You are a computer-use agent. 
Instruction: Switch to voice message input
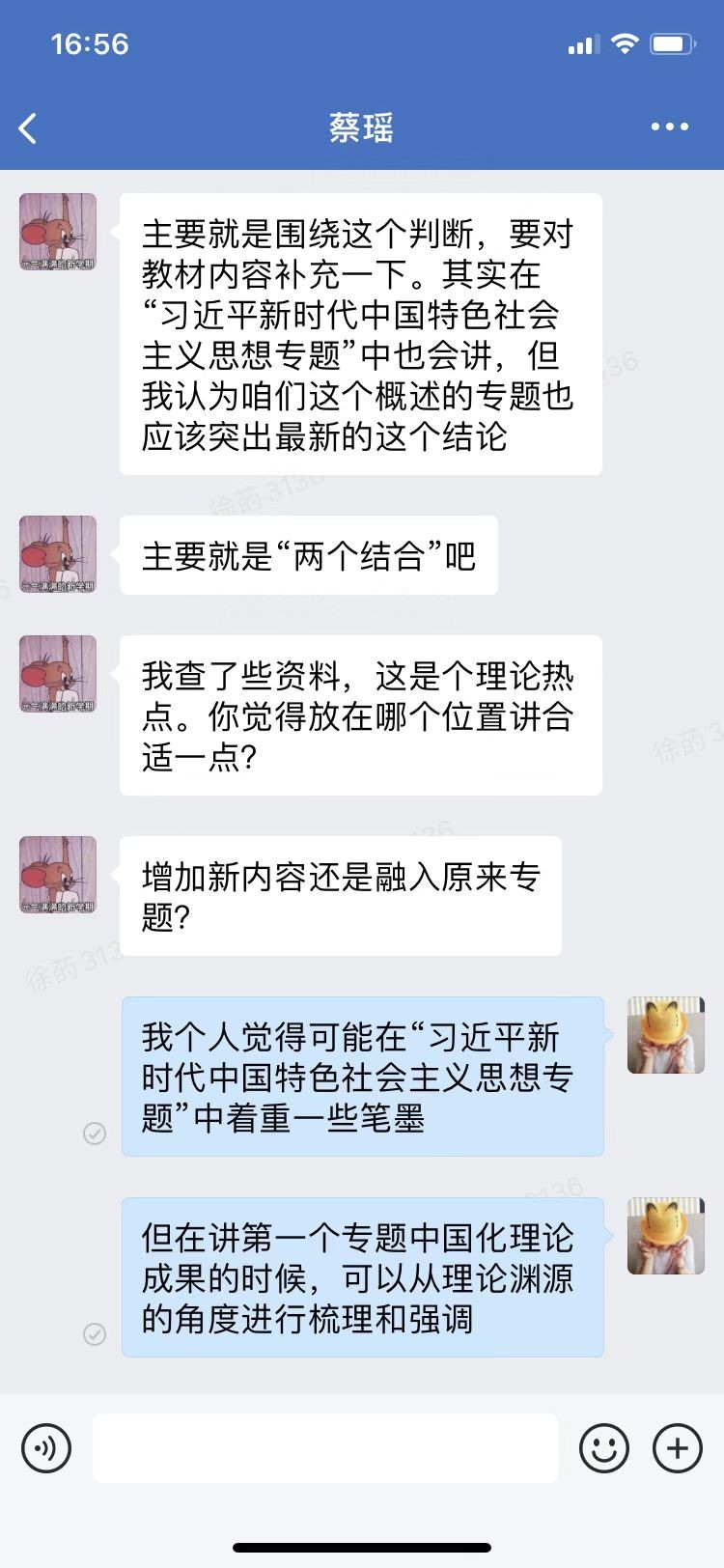46,1448
